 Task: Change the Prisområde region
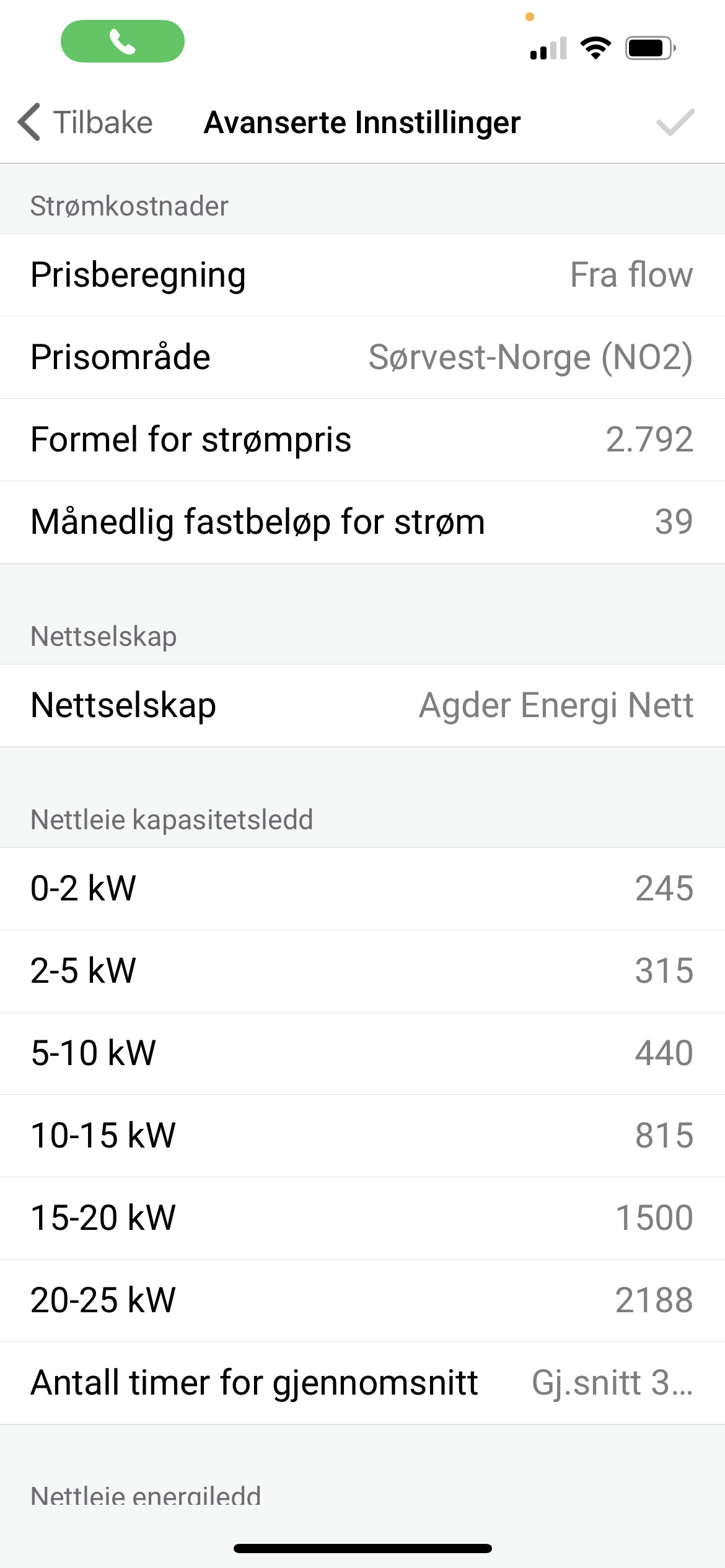pos(362,357)
